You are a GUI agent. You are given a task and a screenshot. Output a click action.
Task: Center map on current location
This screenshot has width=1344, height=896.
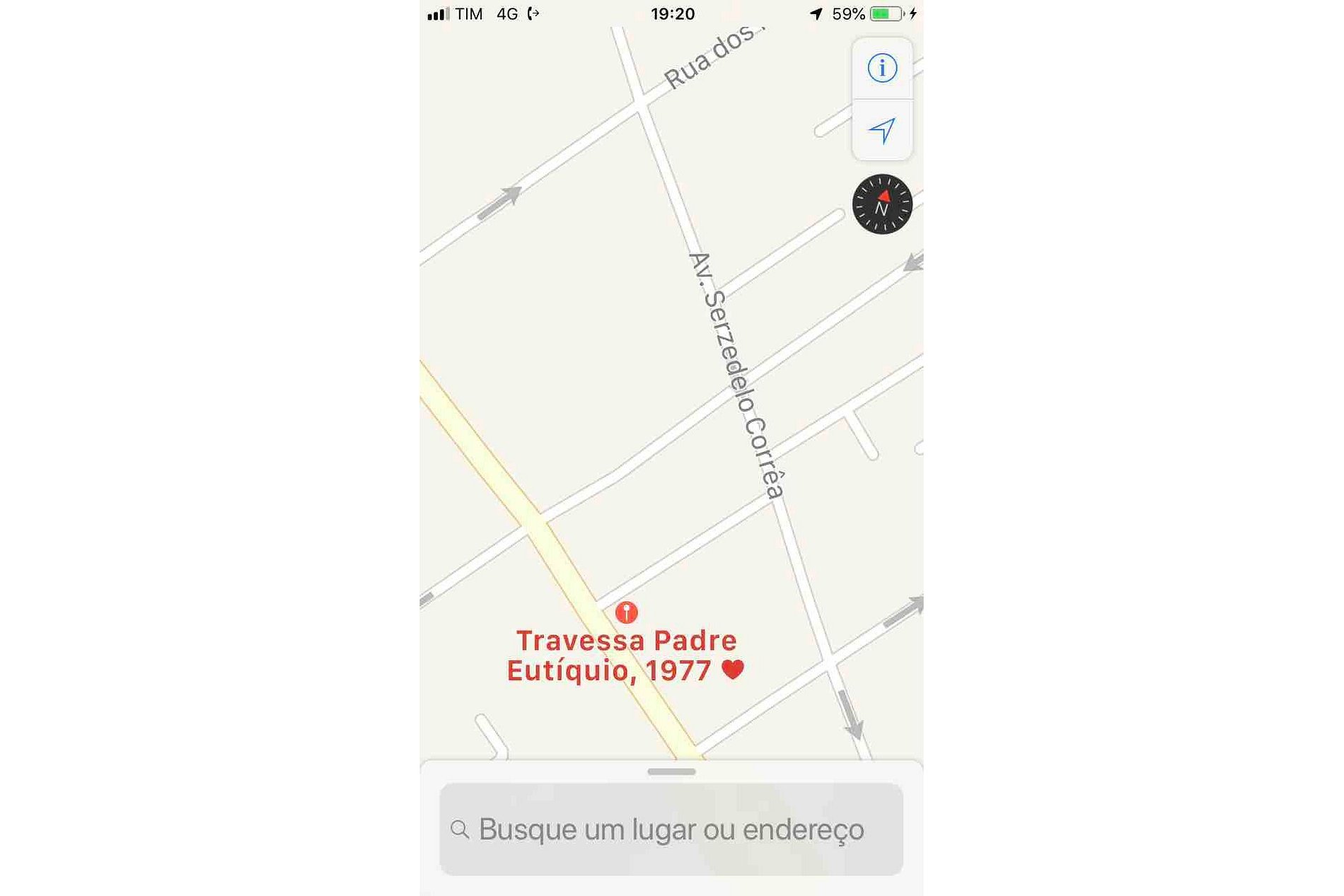881,130
